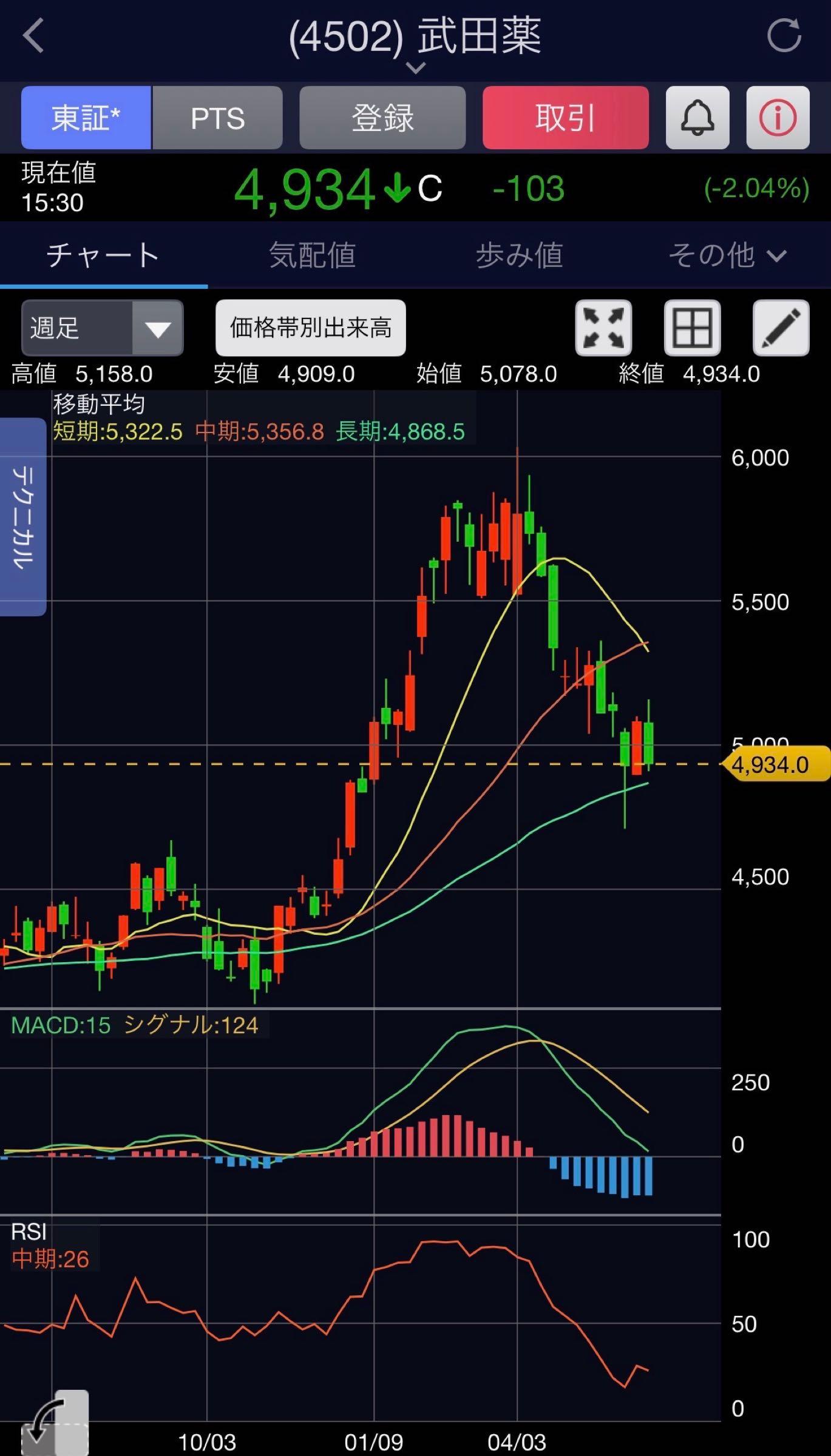Select the チャート tab
This screenshot has width=831, height=1456.
[104, 255]
